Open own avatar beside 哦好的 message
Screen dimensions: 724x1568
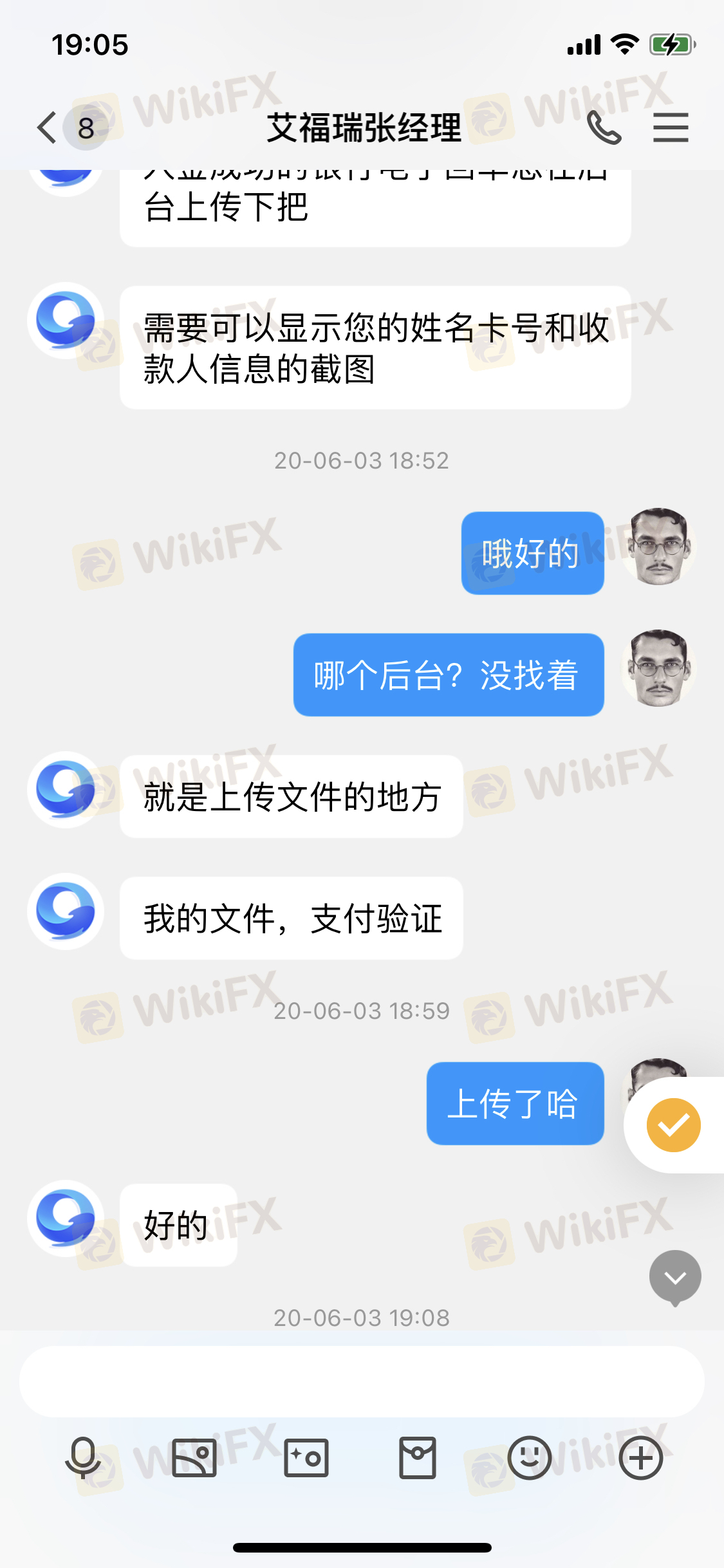[658, 546]
